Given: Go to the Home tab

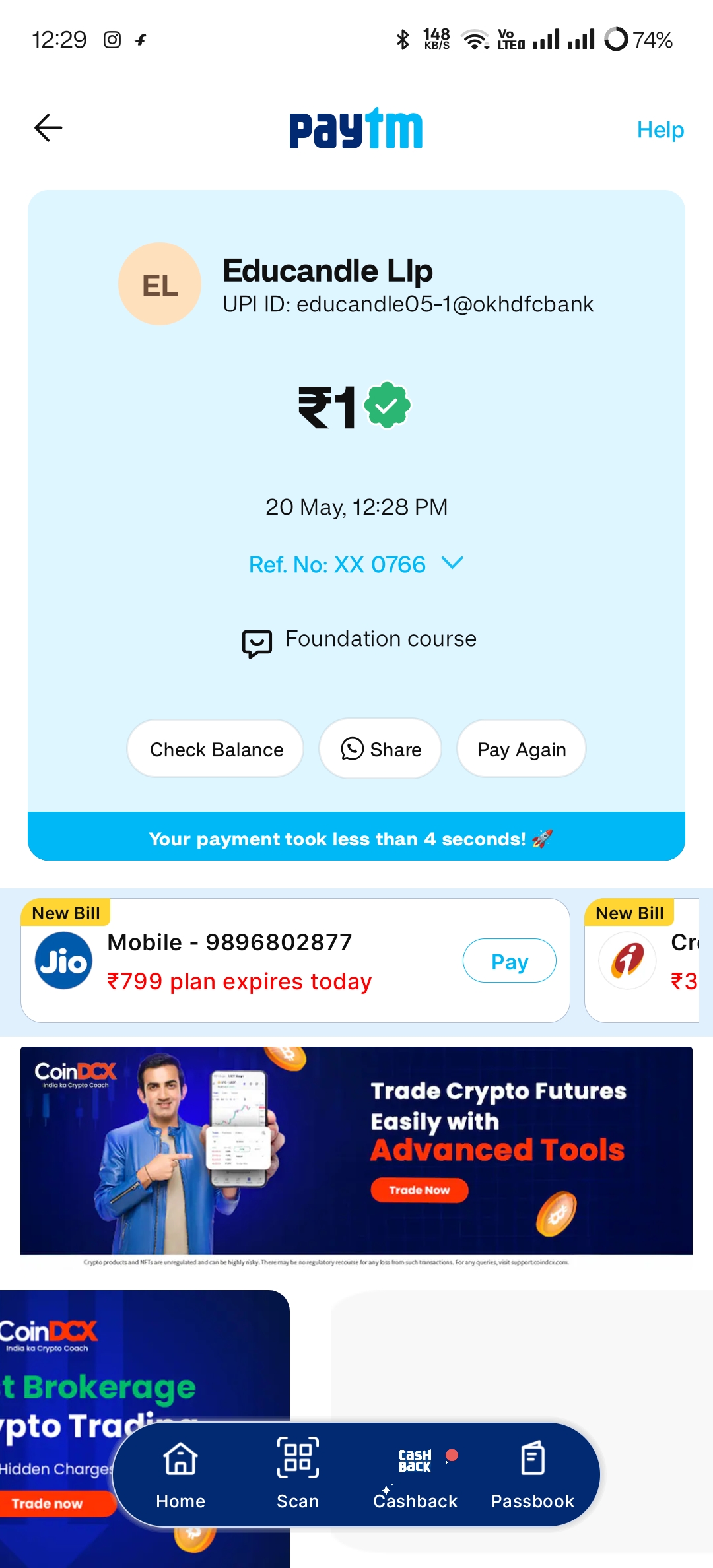Looking at the screenshot, I should pyautogui.click(x=180, y=1474).
